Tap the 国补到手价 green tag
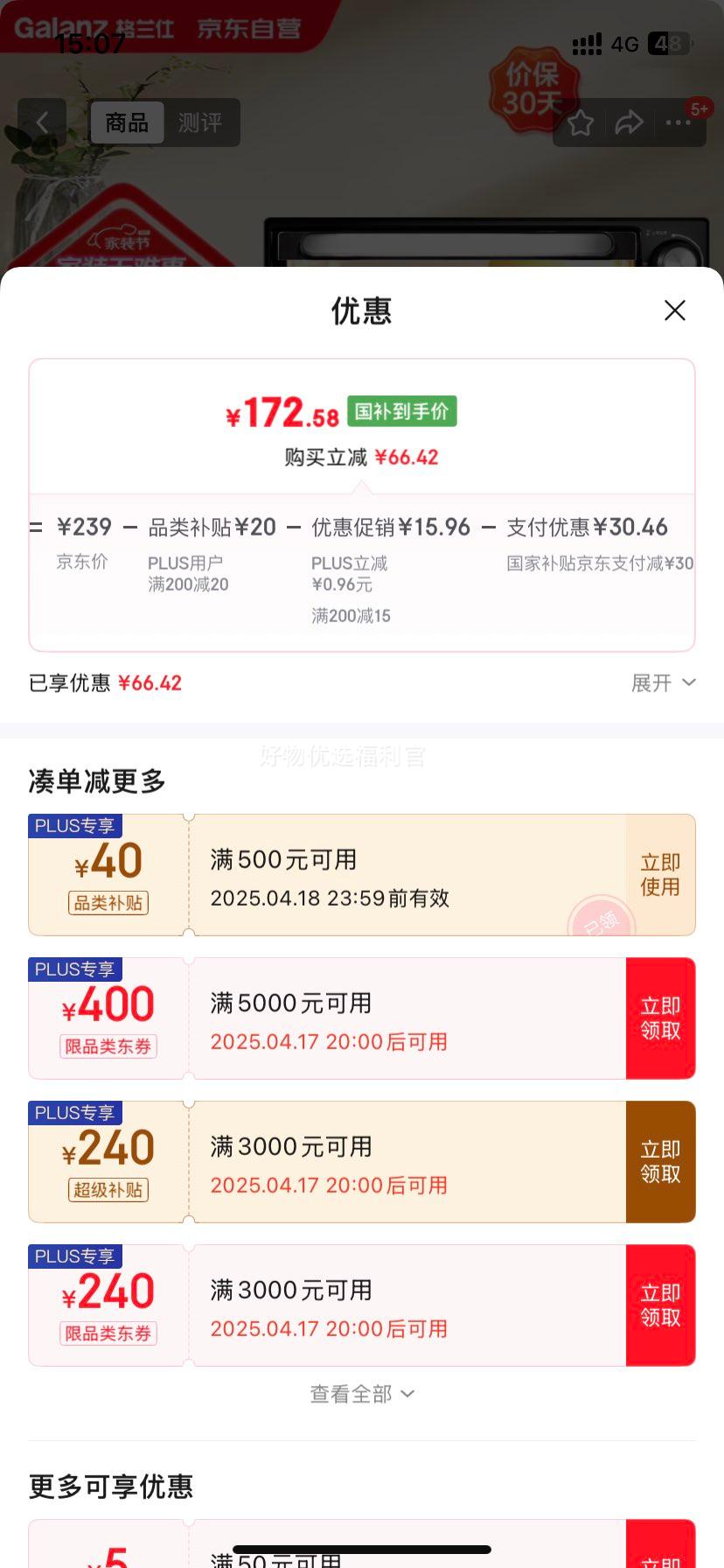This screenshot has height=1568, width=724. pos(401,411)
